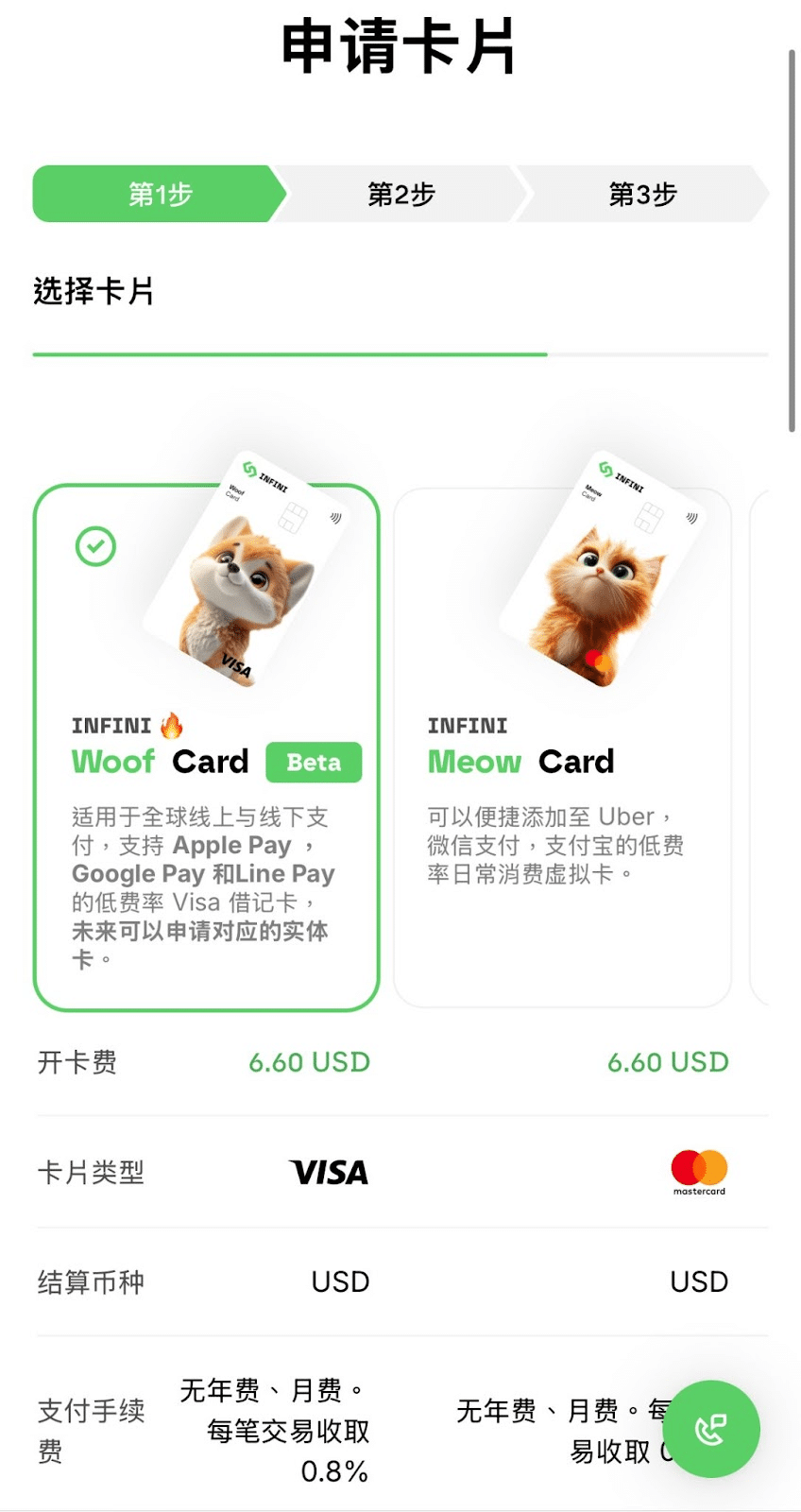Select the Meow Card option
This screenshot has height=1512, width=801.
[x=562, y=747]
